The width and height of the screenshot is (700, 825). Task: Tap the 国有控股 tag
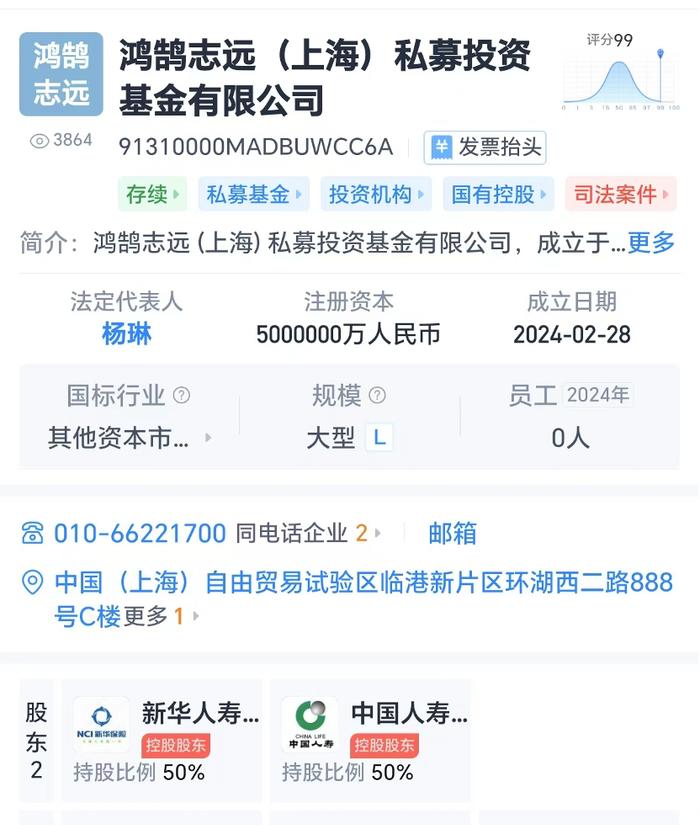pos(499,194)
